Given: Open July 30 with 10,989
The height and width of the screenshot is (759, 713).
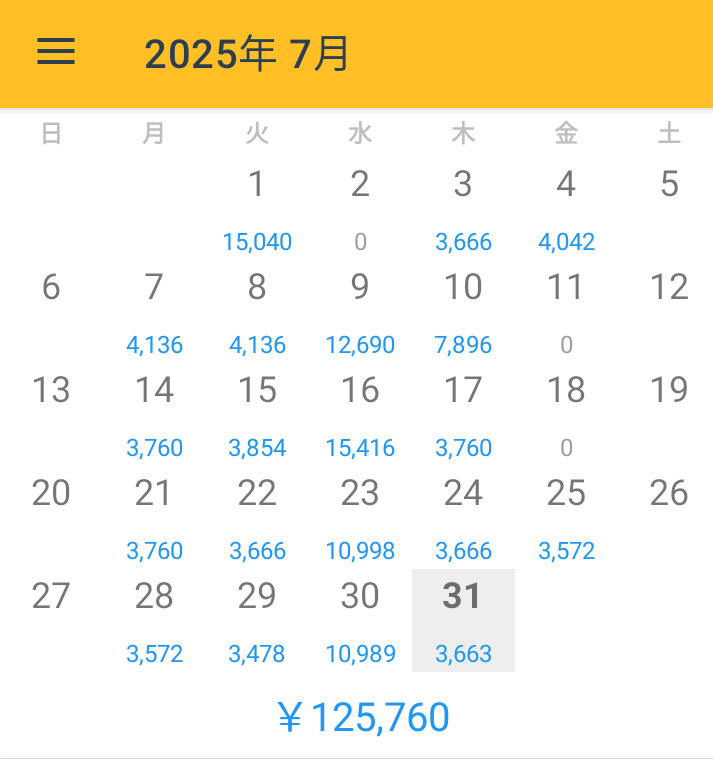Looking at the screenshot, I should tap(360, 620).
